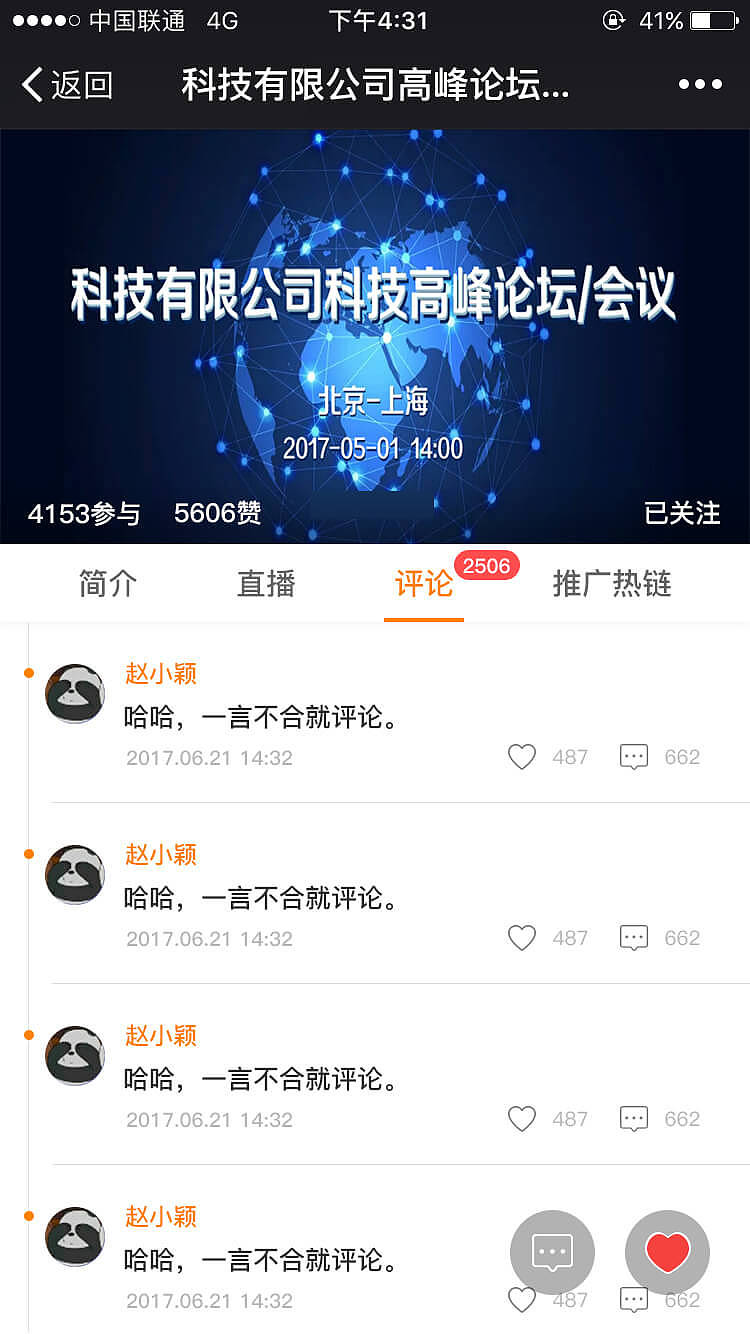The image size is (750, 1334).
Task: Tap the 2506 badge on the comments tab
Action: click(x=487, y=565)
